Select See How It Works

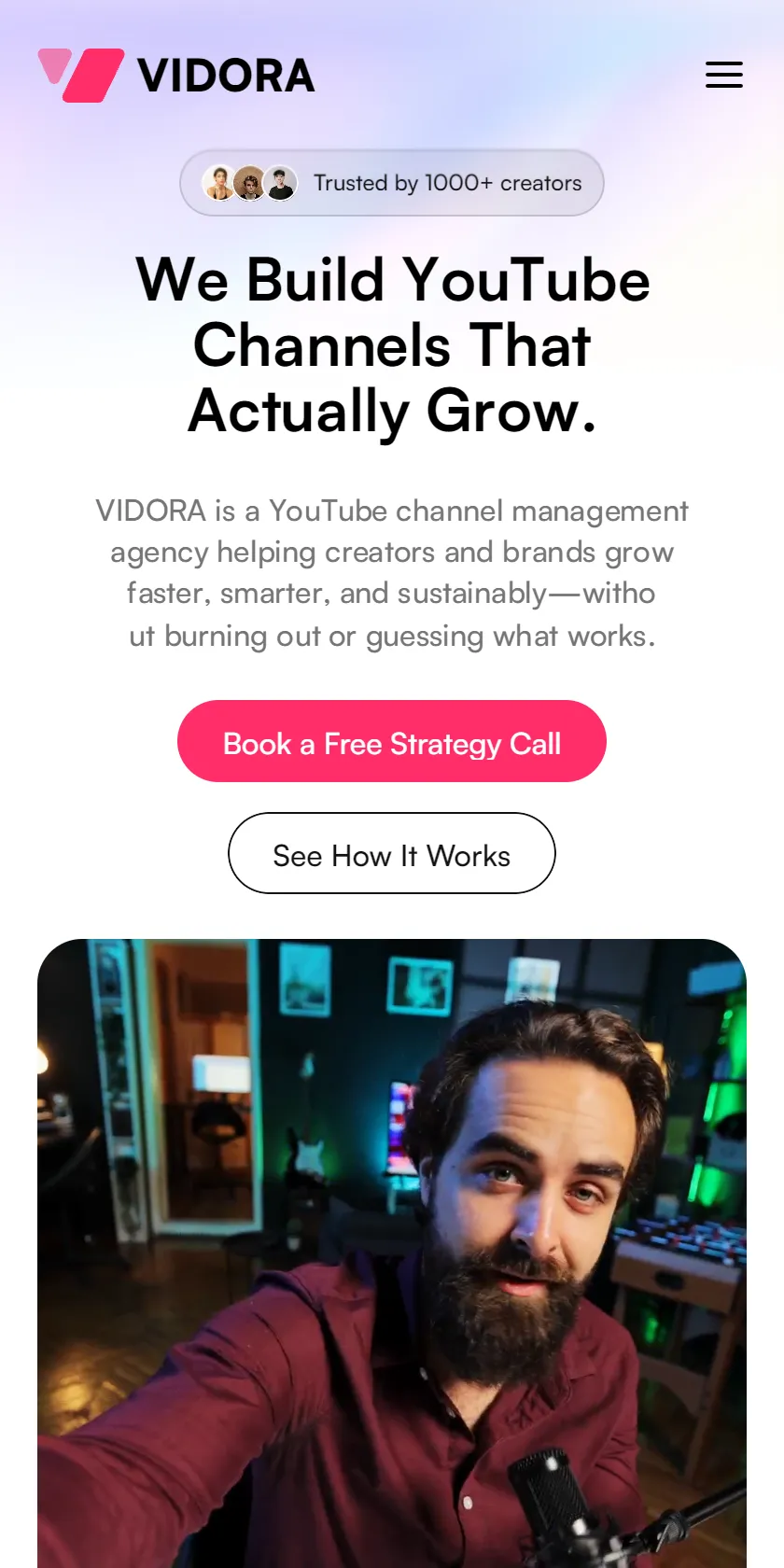pyautogui.click(x=392, y=853)
